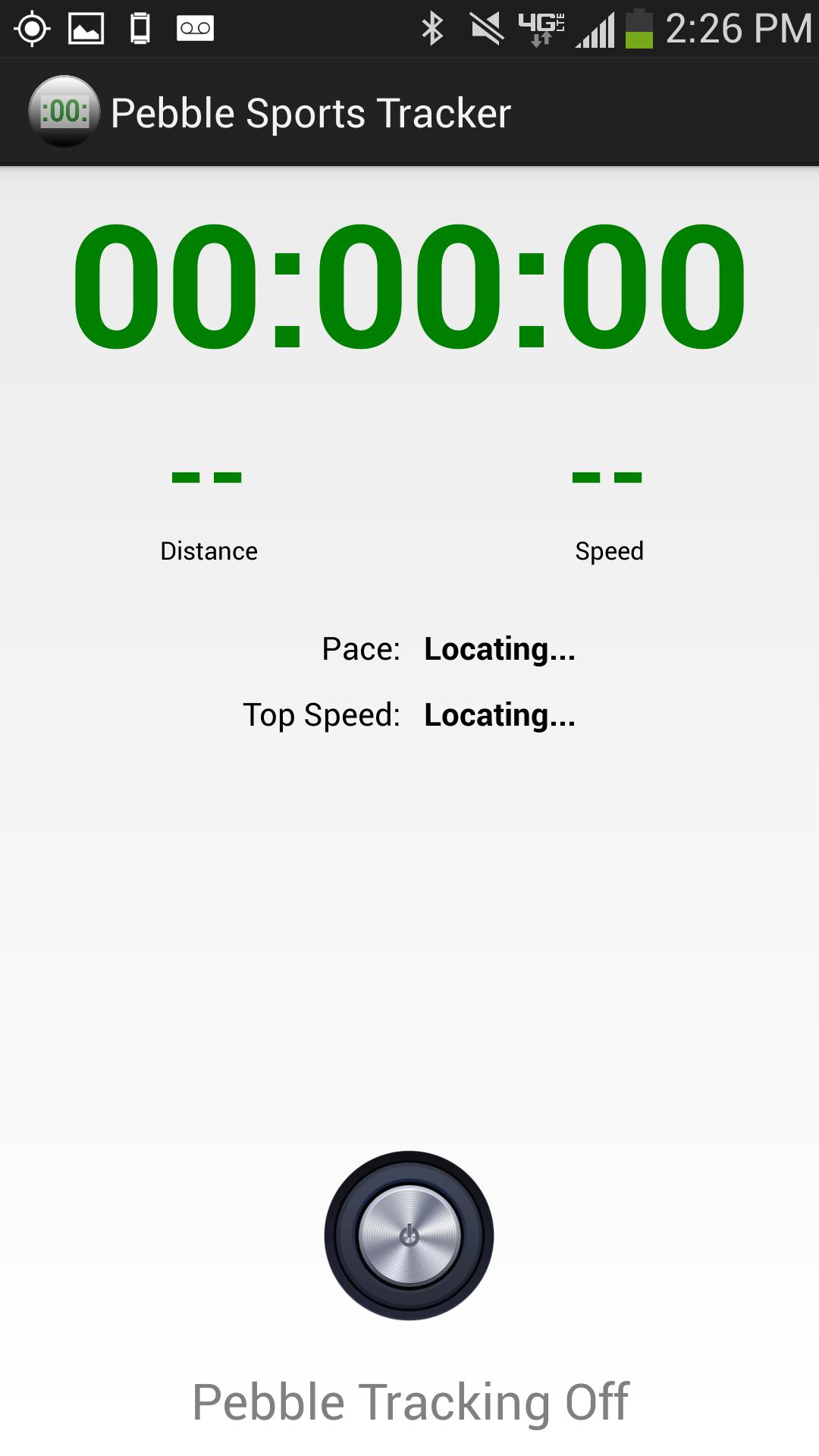
Task: Click the Pebble Sports Tracker app icon
Action: click(64, 111)
